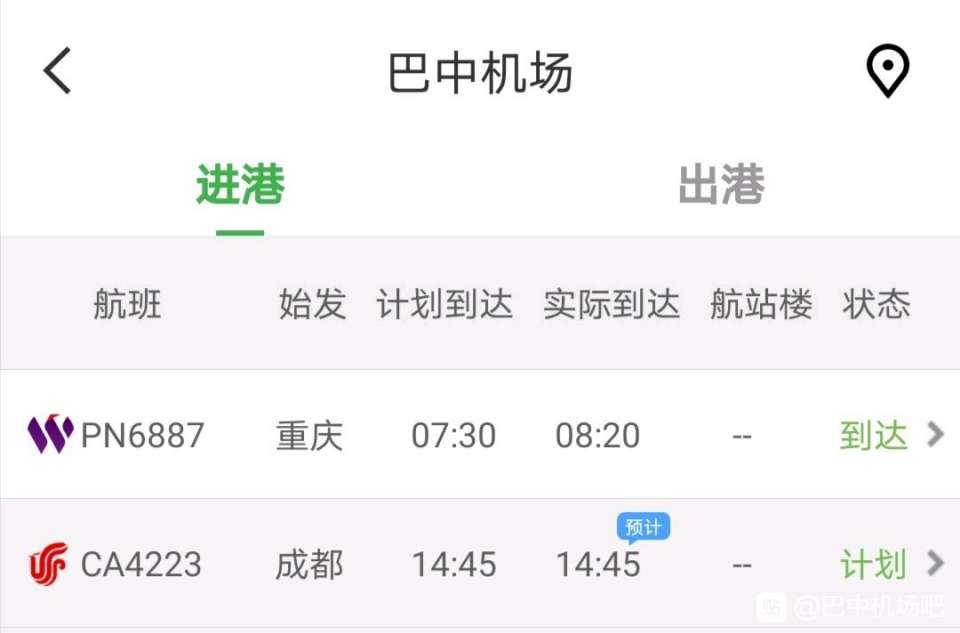This screenshot has height=633, width=960.
Task: Open flight CA4223 from 成都
Action: click(480, 565)
